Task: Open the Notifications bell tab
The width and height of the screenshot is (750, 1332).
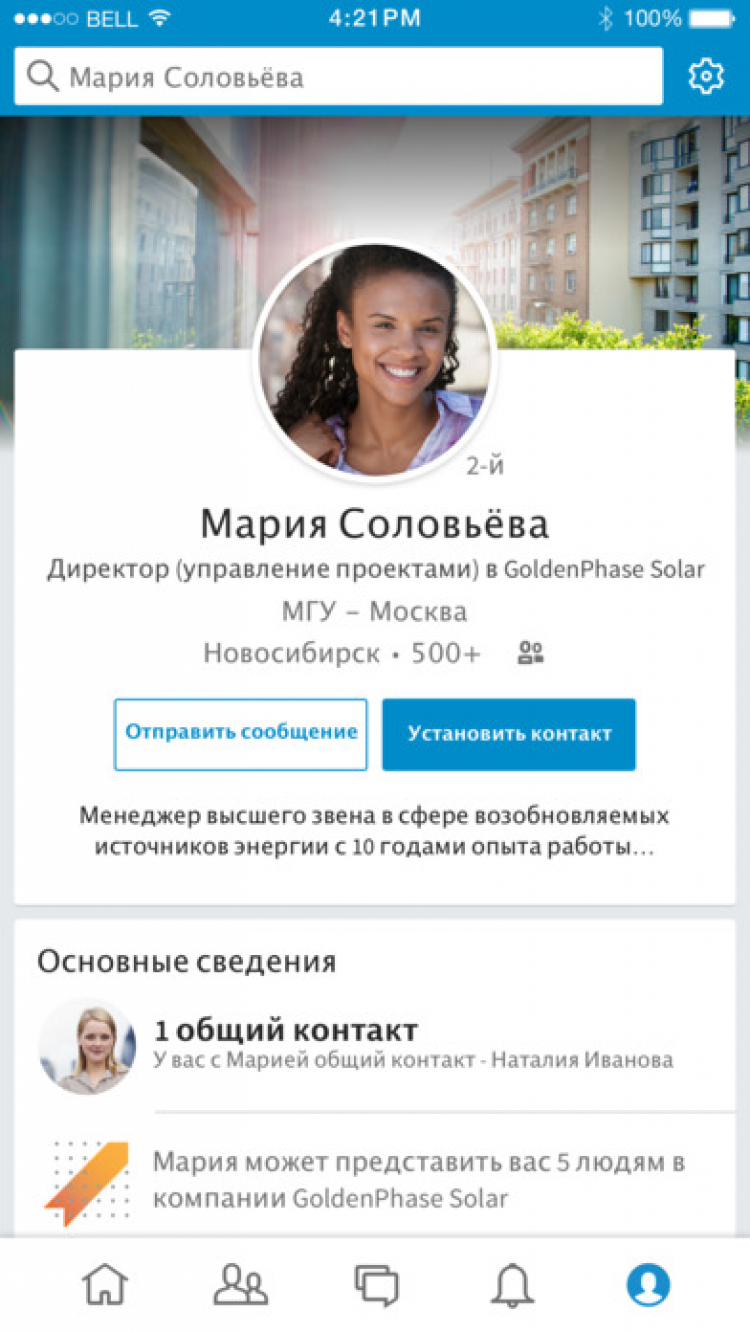Action: point(512,1284)
